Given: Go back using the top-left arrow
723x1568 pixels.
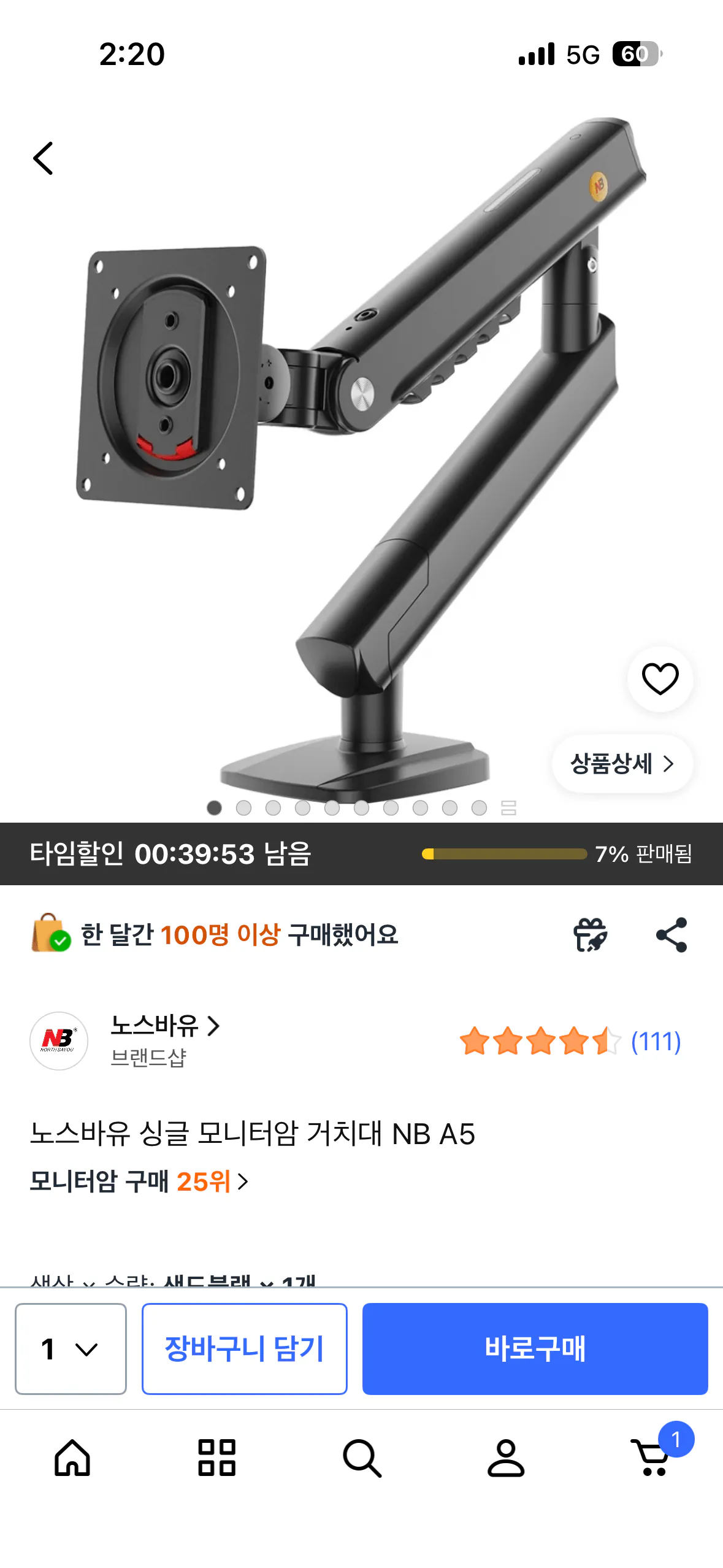Looking at the screenshot, I should 43,158.
